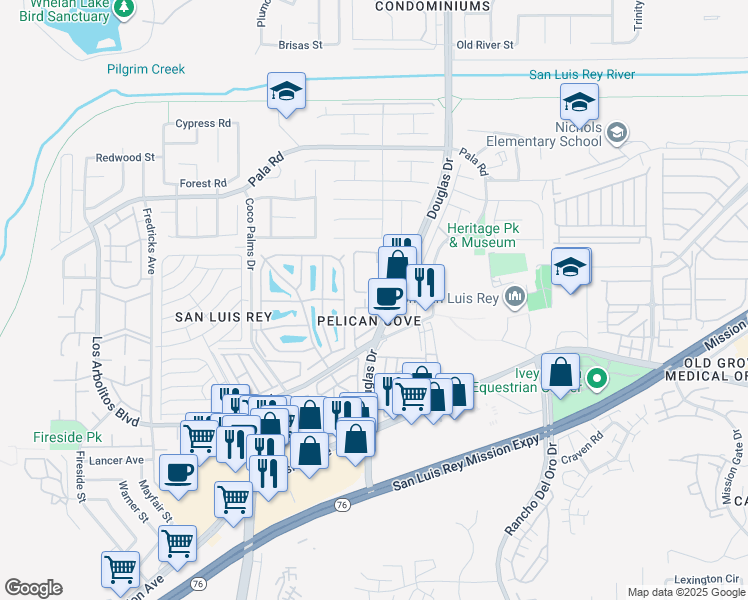
Task: Open the restaurant marker next to Mission San Luis Rey
Action: tap(426, 284)
